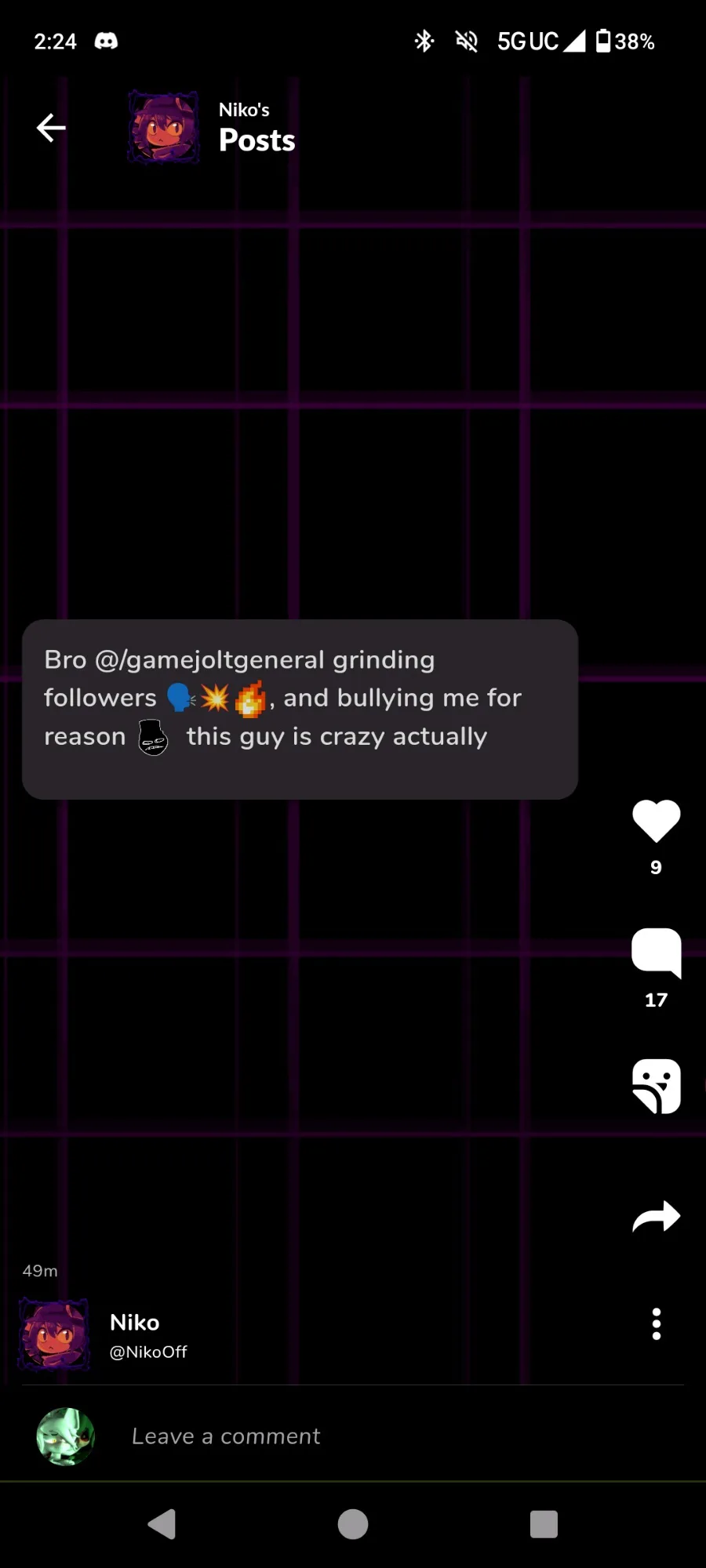
Task: Like Niko's post with the heart
Action: pyautogui.click(x=656, y=821)
